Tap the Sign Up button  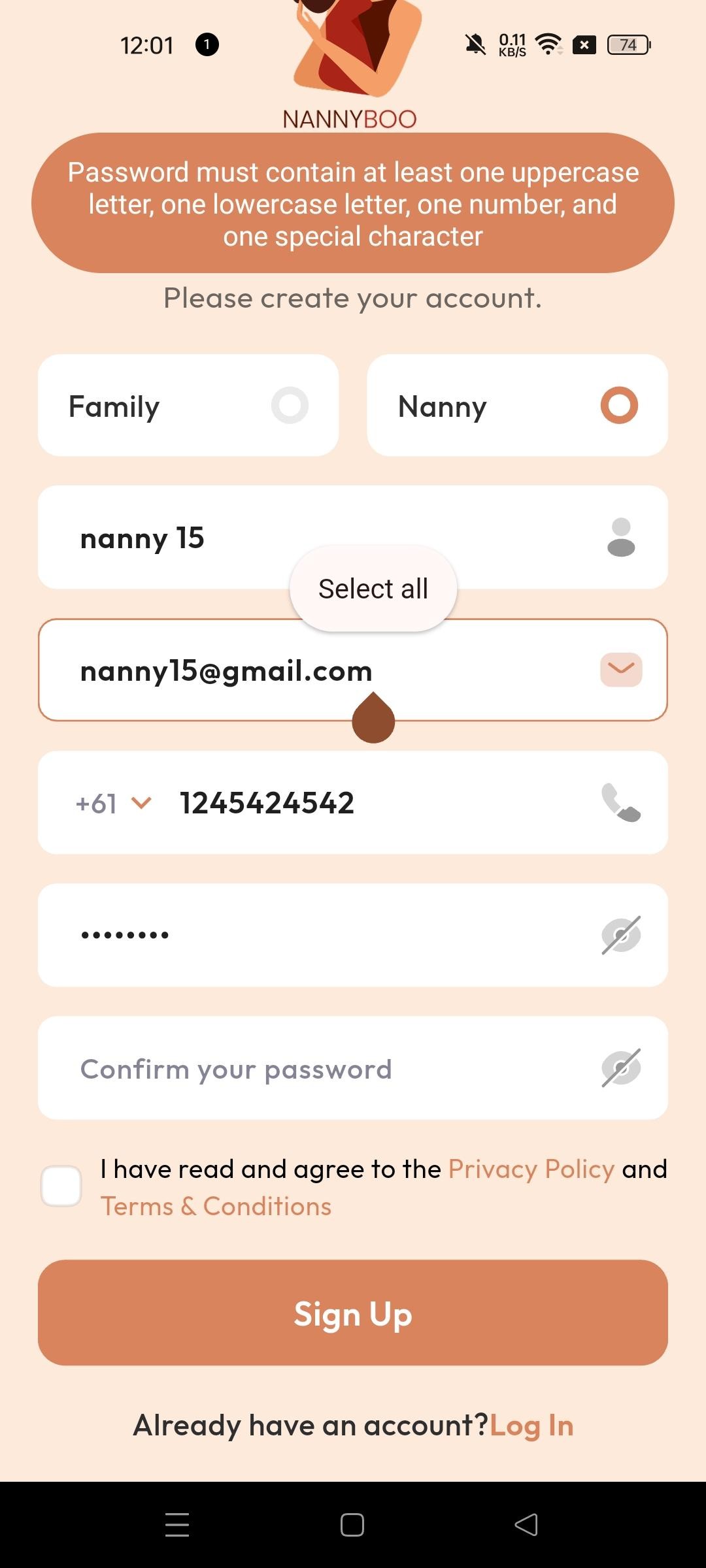click(353, 1314)
